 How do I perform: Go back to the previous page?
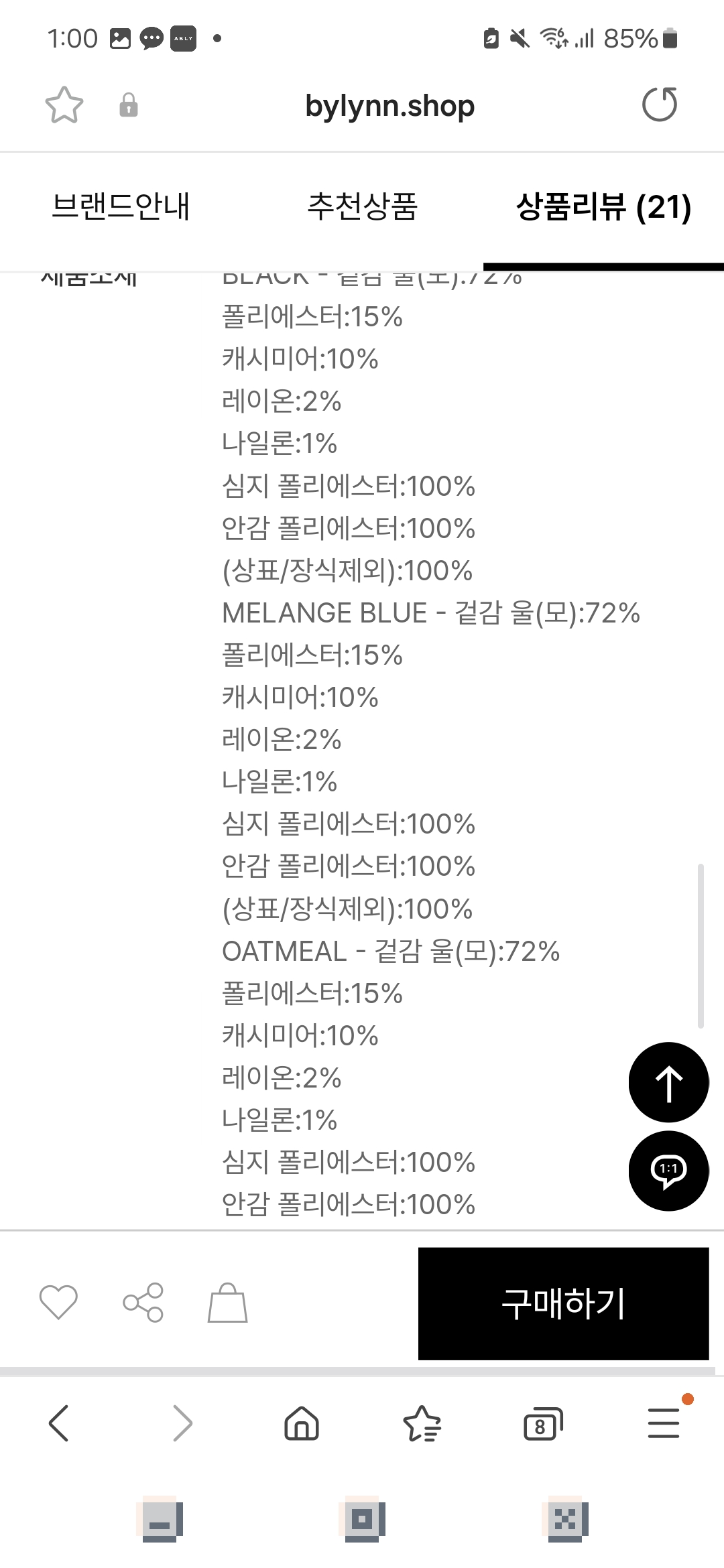coord(59,1423)
